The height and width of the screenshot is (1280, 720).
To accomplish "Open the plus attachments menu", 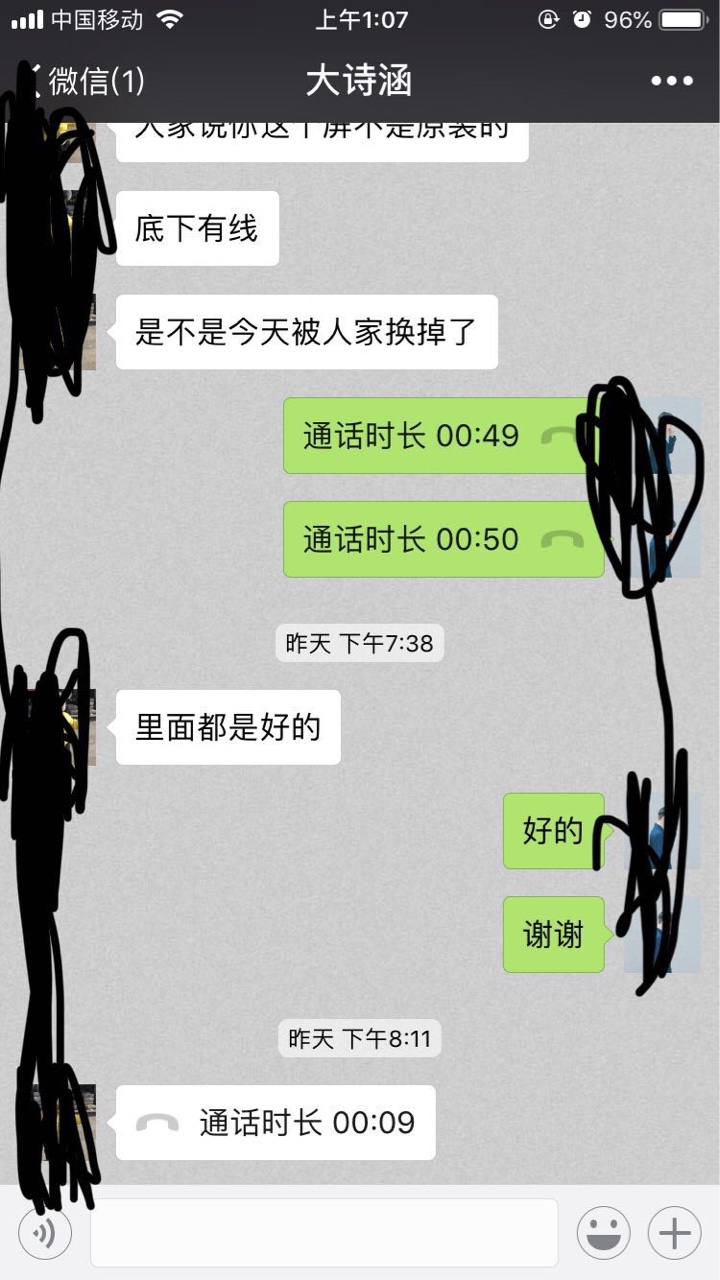I will click(674, 1233).
